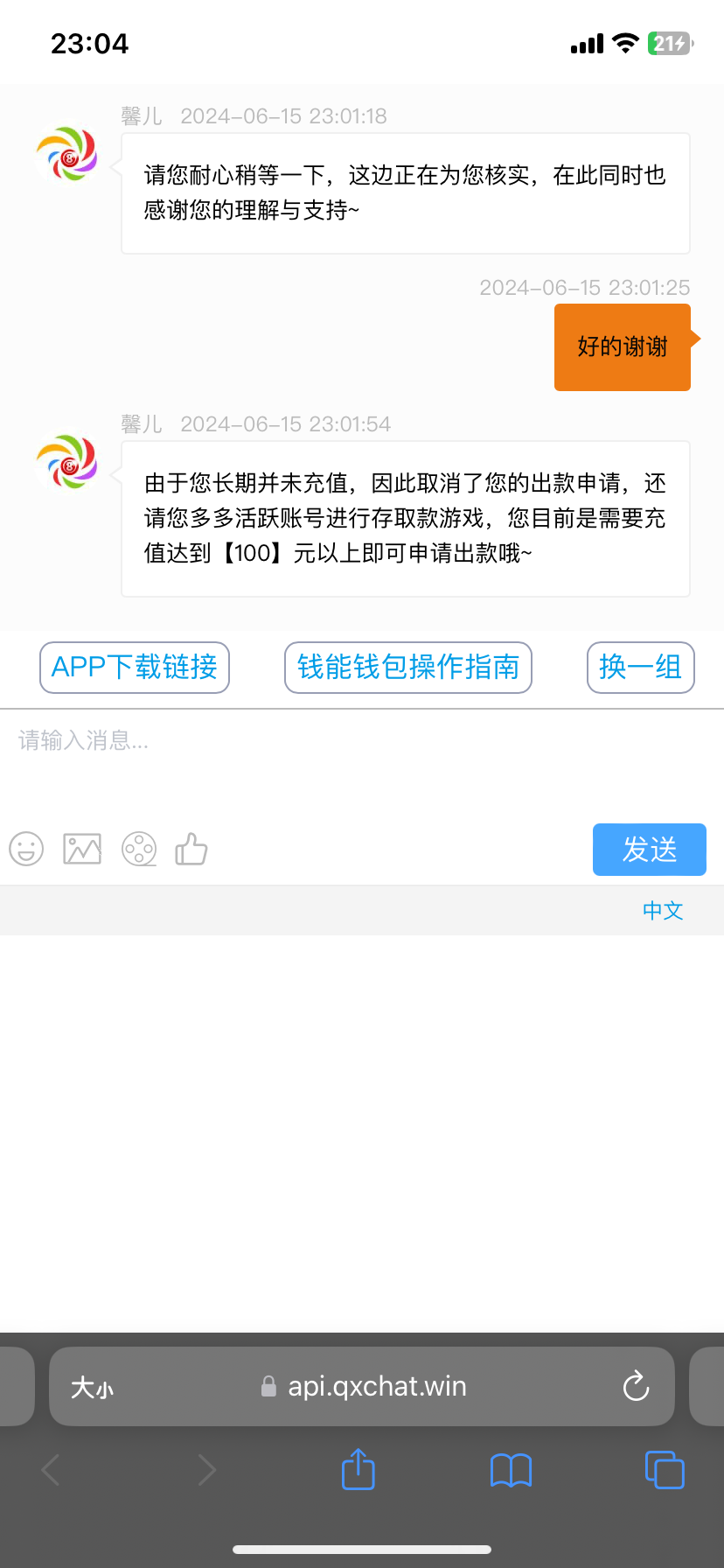Open the Safari tabs overview

coord(664,1469)
